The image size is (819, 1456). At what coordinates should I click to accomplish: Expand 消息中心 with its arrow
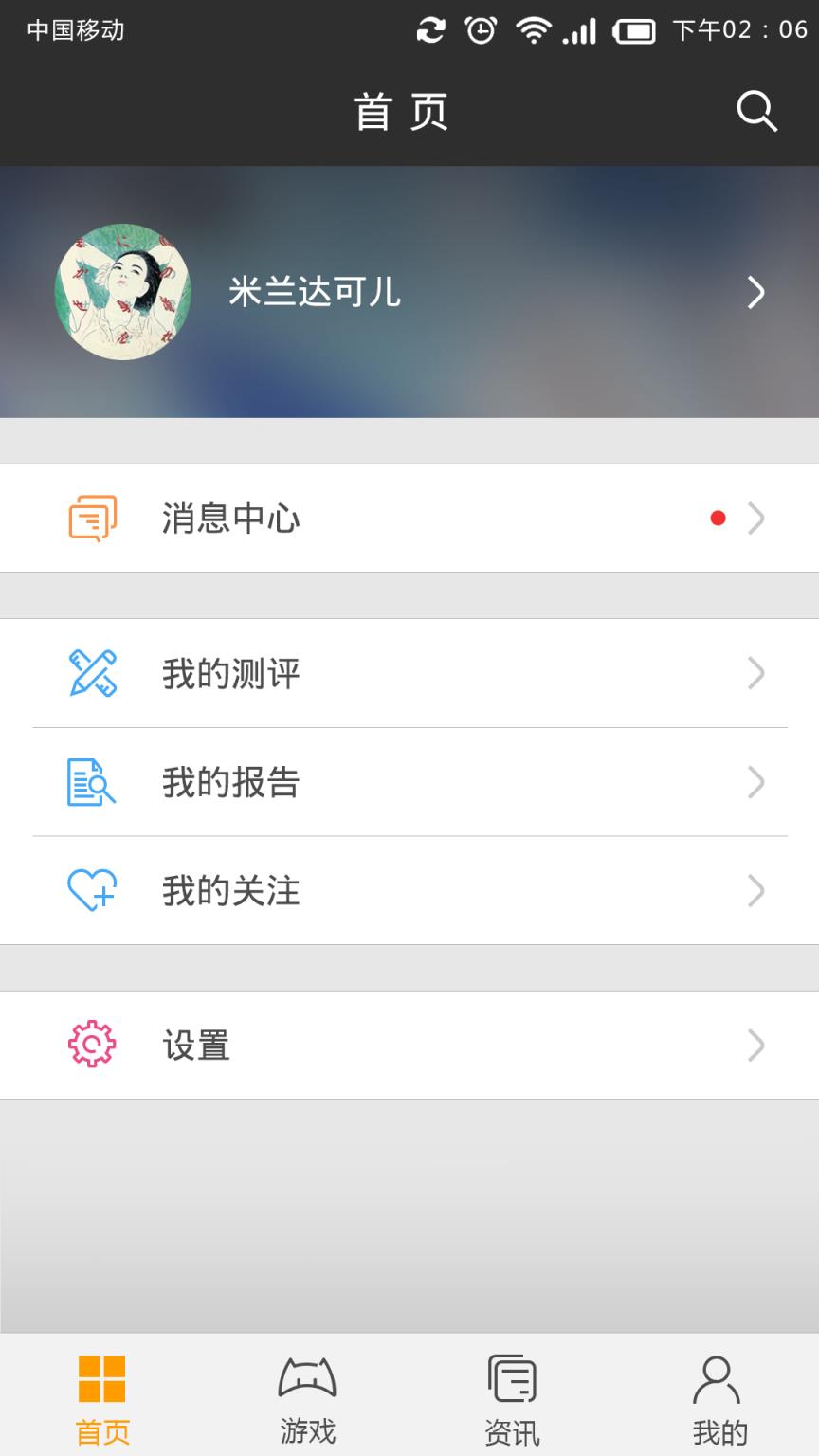click(755, 519)
